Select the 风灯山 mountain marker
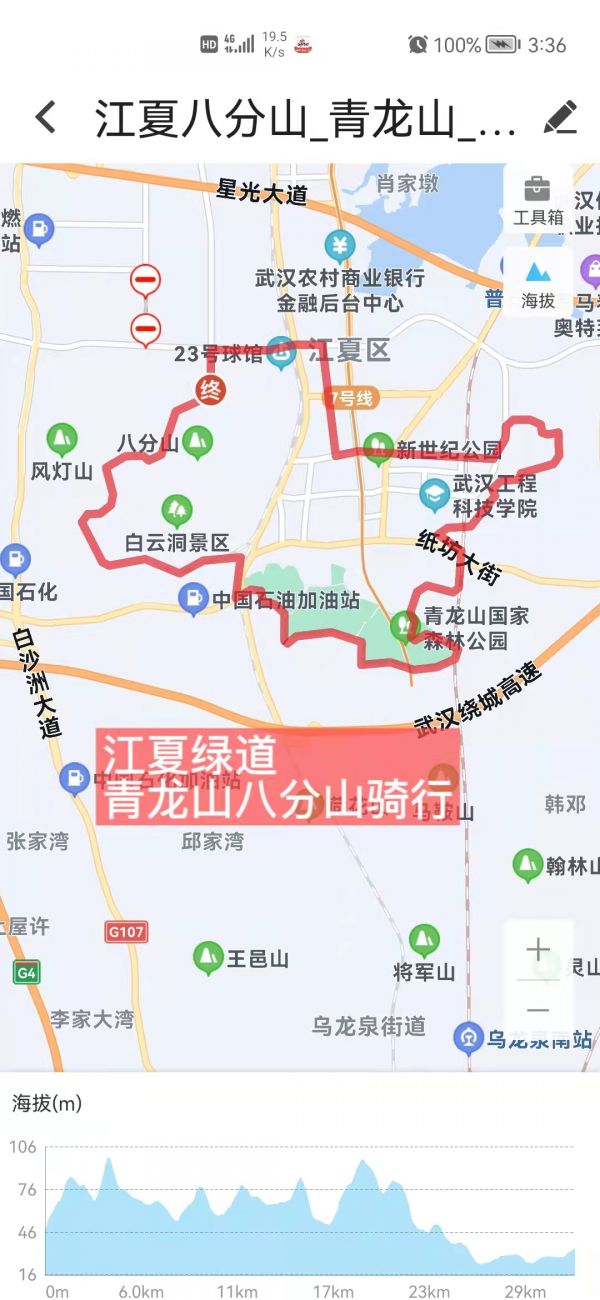The image size is (600, 1300). tap(62, 438)
